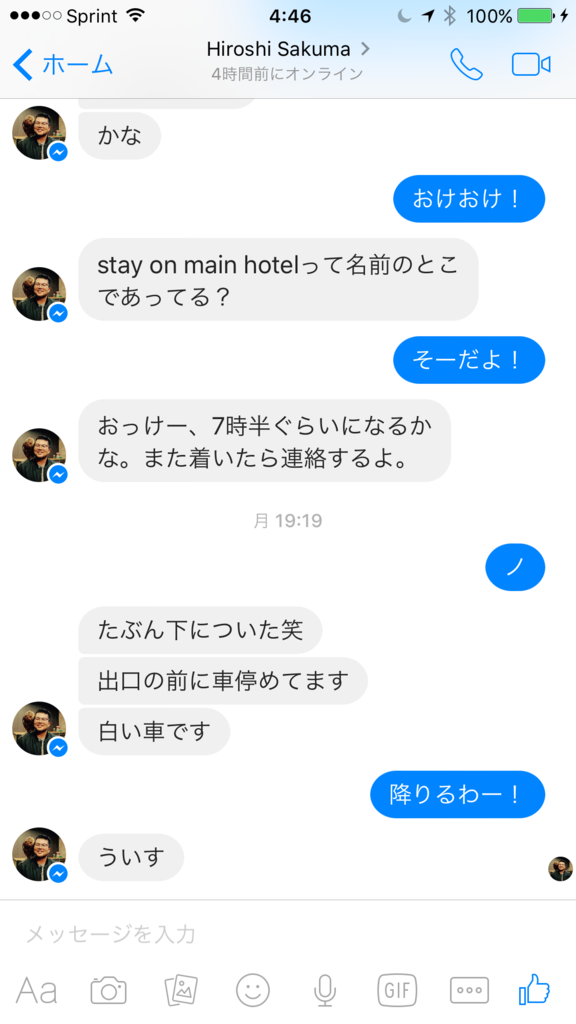This screenshot has width=576, height=1024.
Task: Tap Hiroshi's avatar beside ういす message
Action: pyautogui.click(x=39, y=854)
